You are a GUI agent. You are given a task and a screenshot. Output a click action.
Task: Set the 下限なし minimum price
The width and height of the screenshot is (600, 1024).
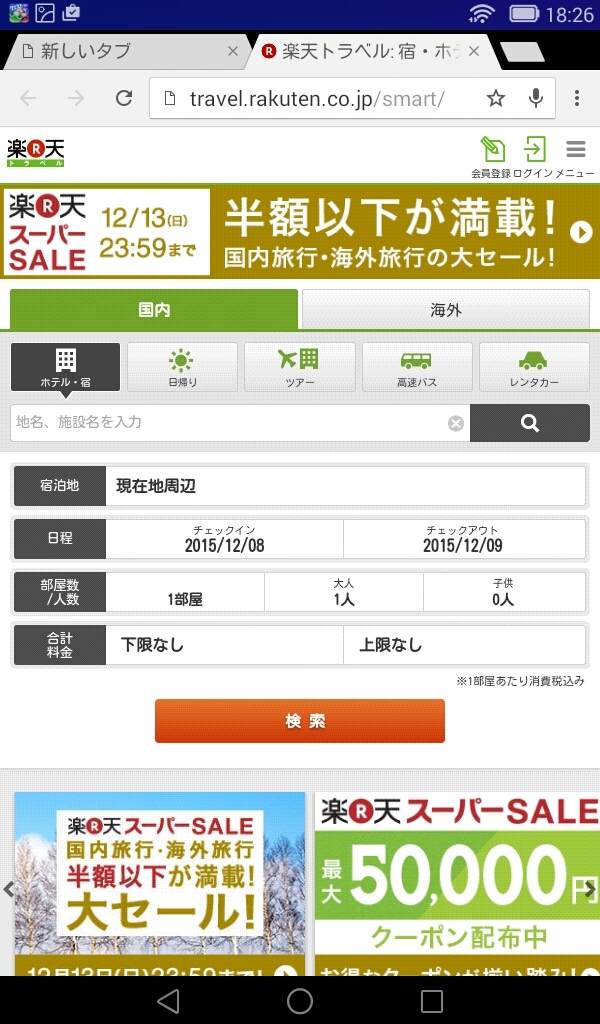(x=224, y=645)
